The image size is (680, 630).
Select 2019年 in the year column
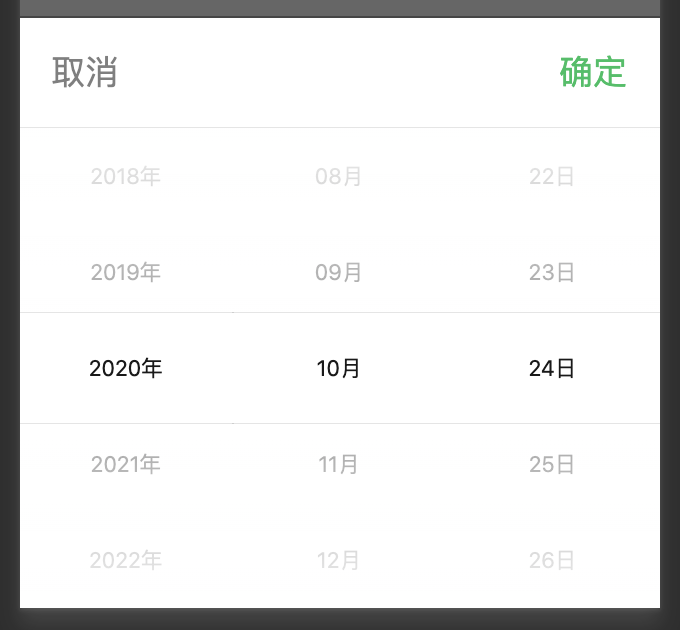coord(126,272)
